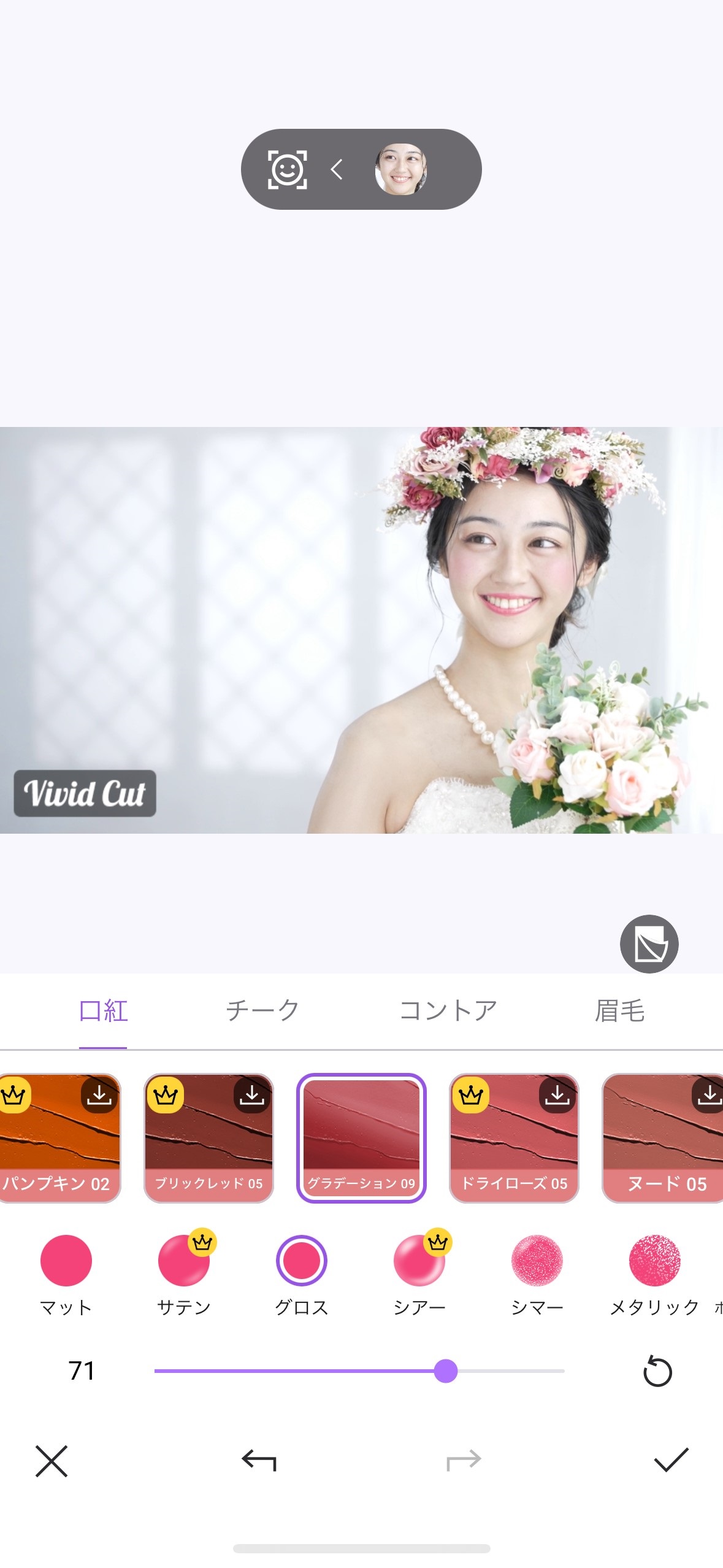Reset the lipstick intensity
The width and height of the screenshot is (723, 1568).
coord(657,1371)
